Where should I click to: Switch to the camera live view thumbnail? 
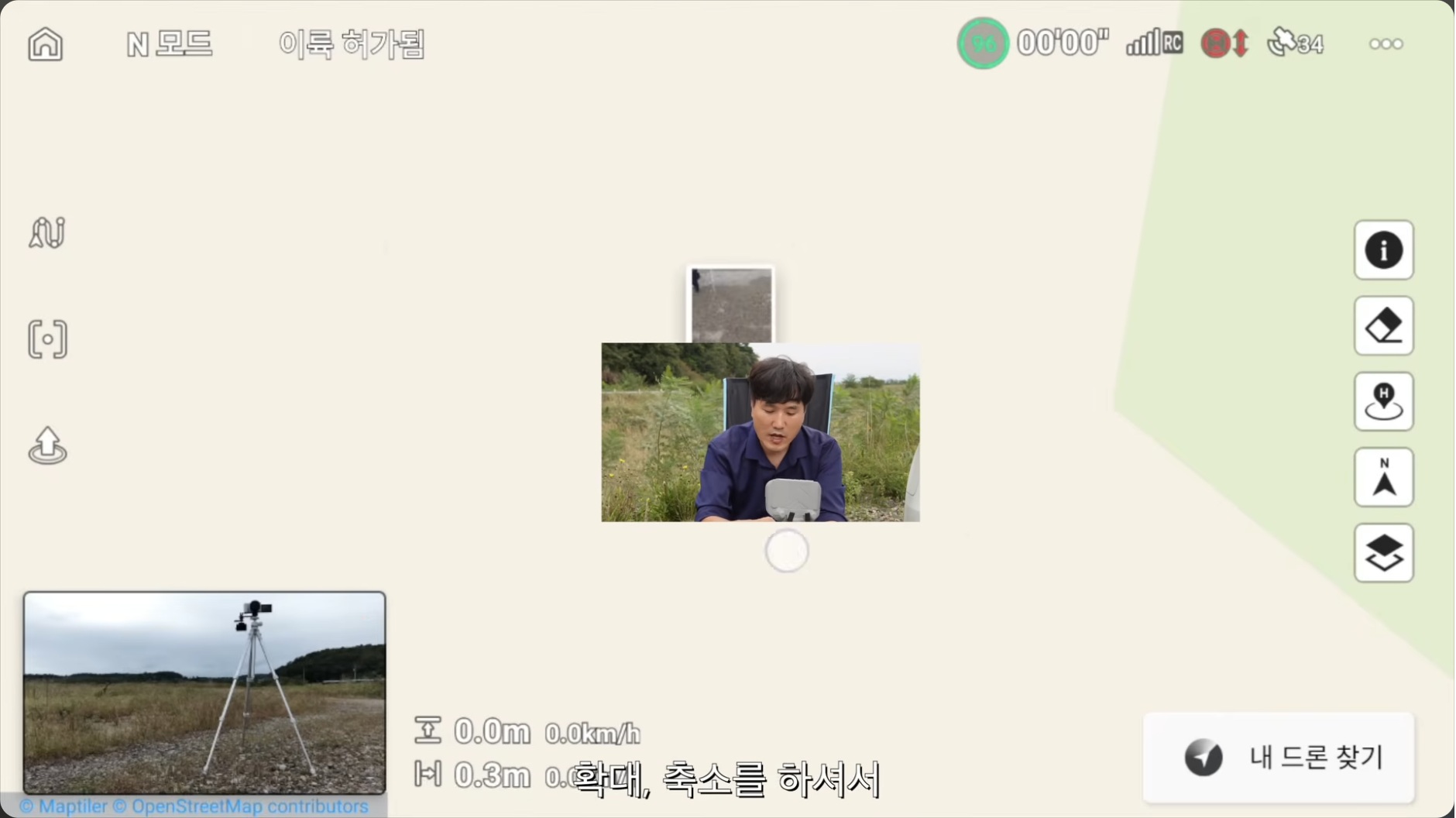pyautogui.click(x=204, y=693)
